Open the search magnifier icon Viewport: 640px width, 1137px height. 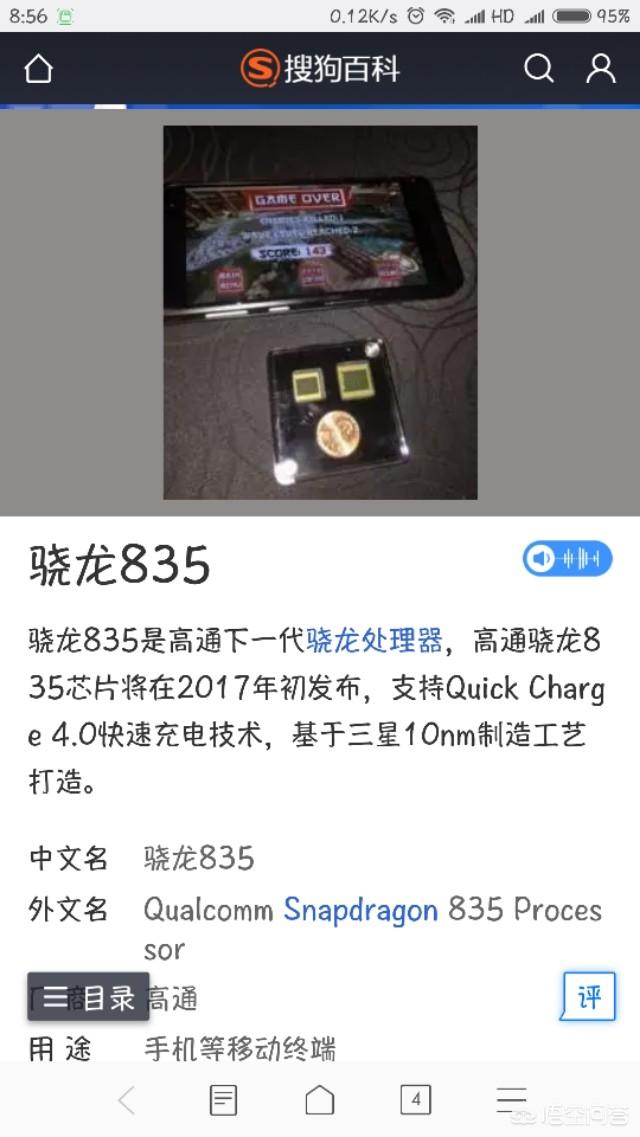coord(538,69)
